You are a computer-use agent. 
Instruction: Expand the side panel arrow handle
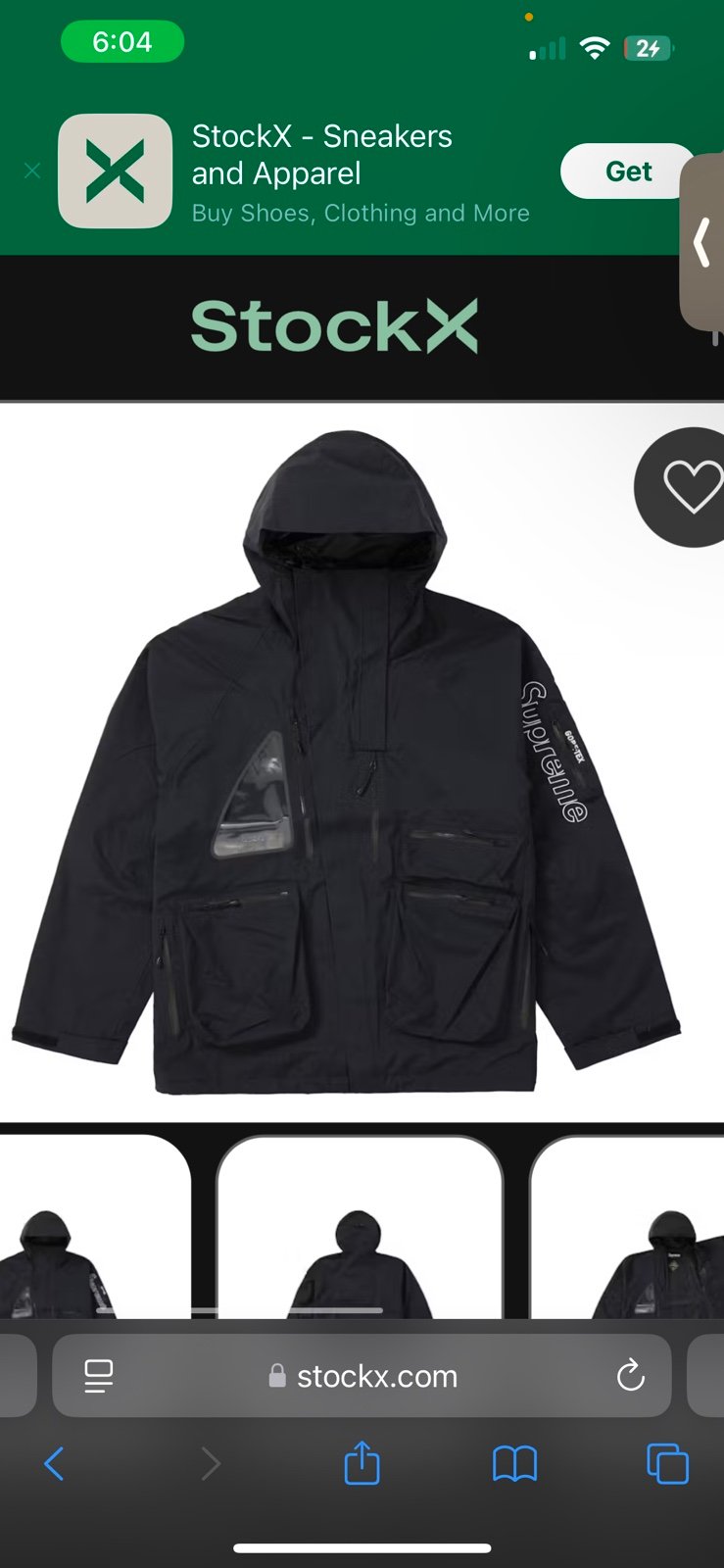[x=701, y=243]
